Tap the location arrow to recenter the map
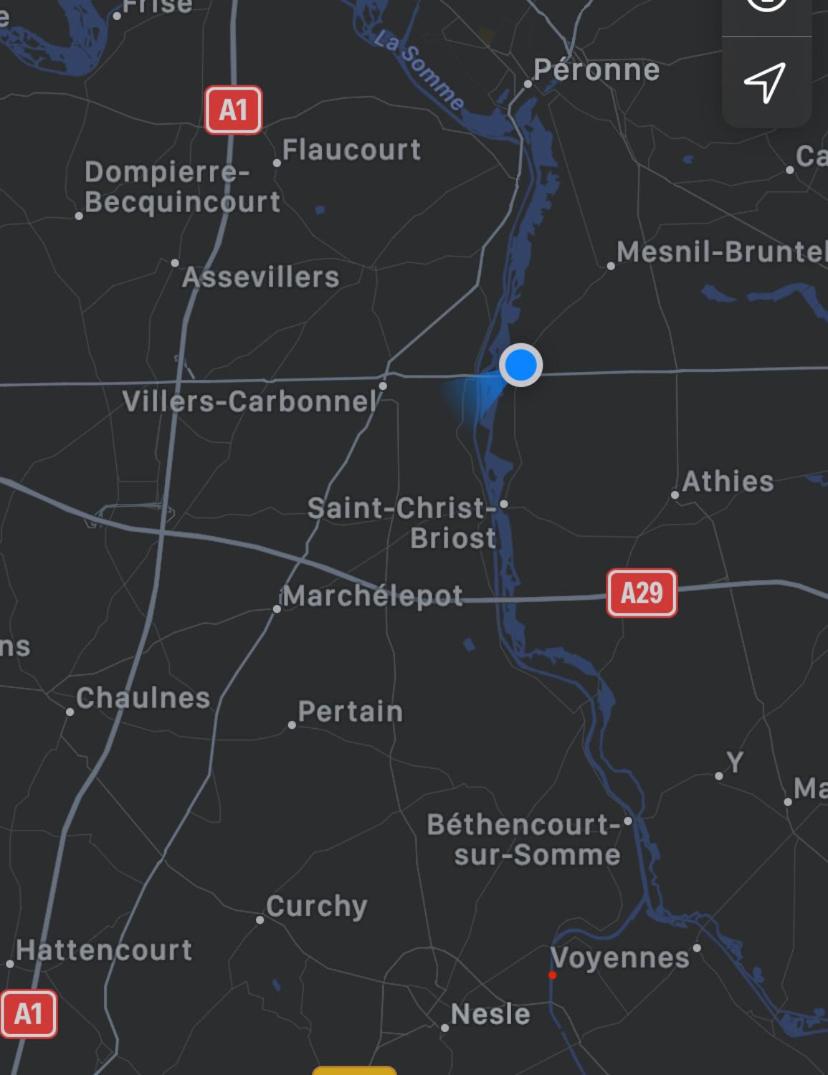The image size is (828, 1075). point(765,82)
